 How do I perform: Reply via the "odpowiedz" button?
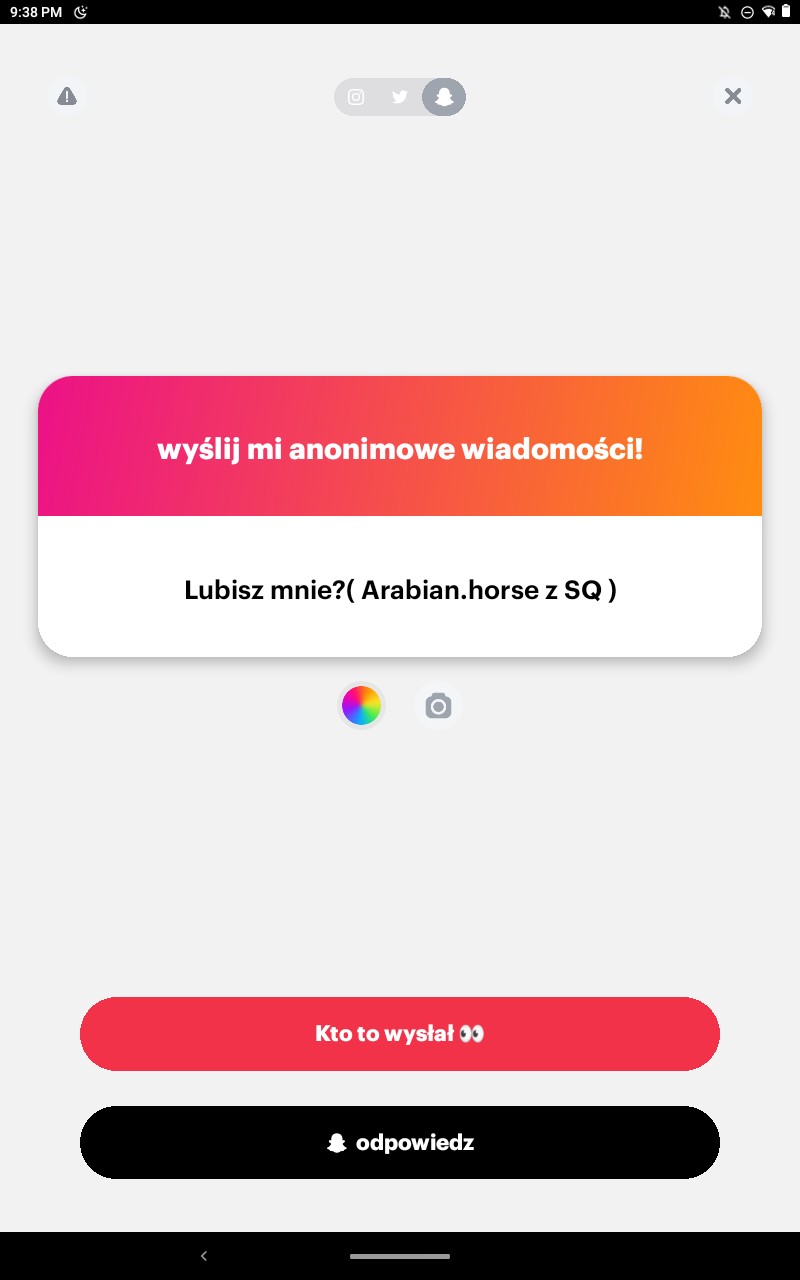click(400, 1142)
